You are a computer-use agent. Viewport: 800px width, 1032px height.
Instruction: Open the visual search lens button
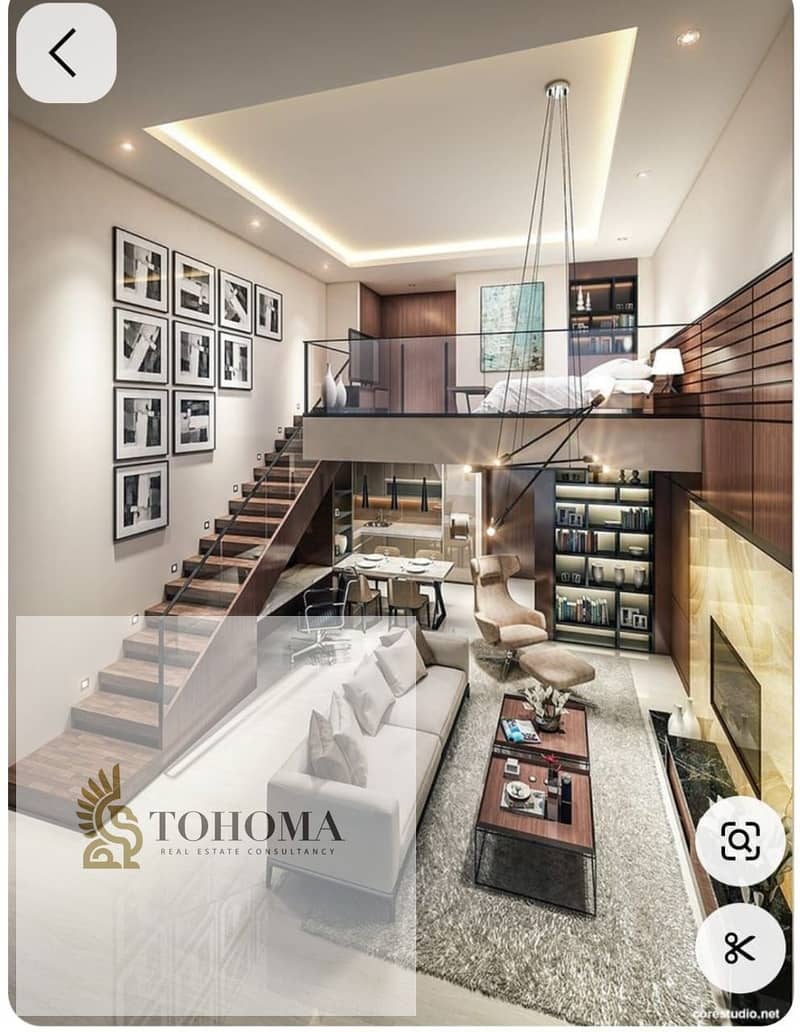[740, 841]
